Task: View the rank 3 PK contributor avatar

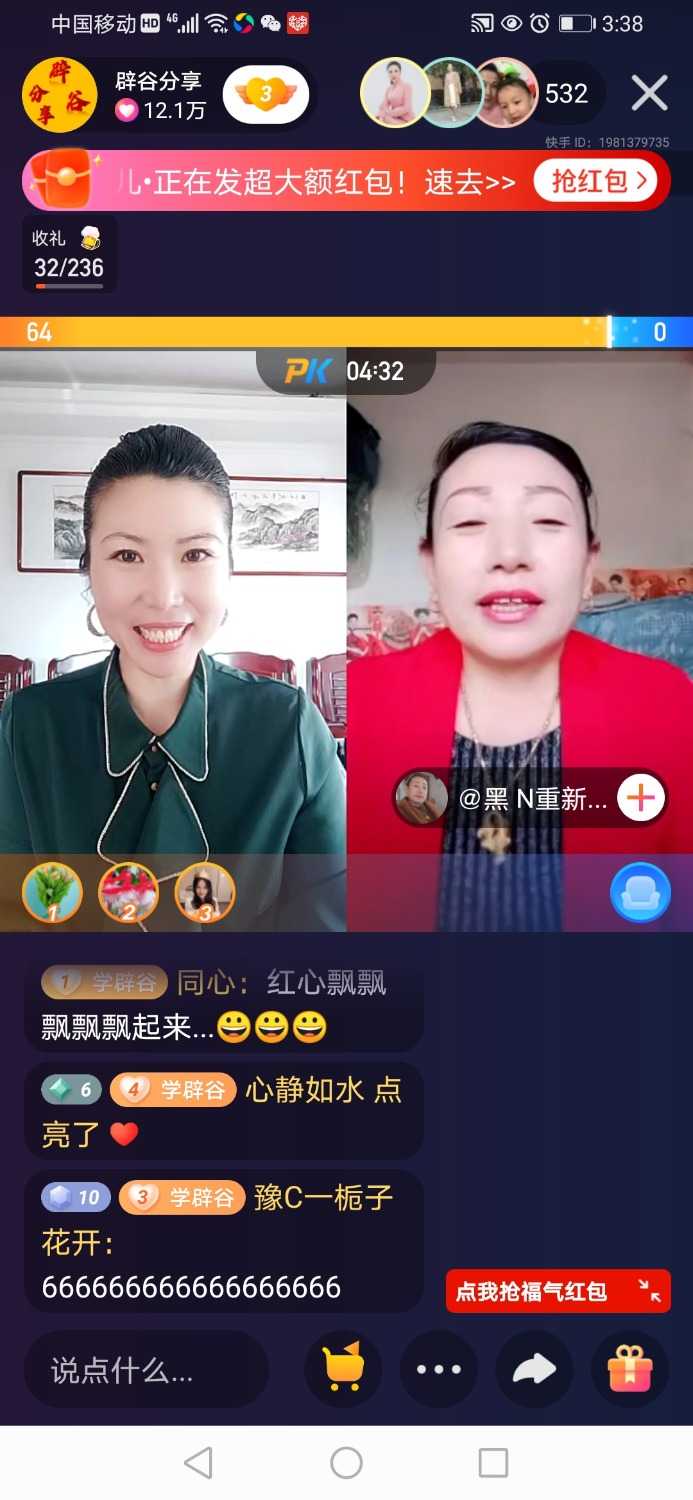Action: pyautogui.click(x=205, y=892)
